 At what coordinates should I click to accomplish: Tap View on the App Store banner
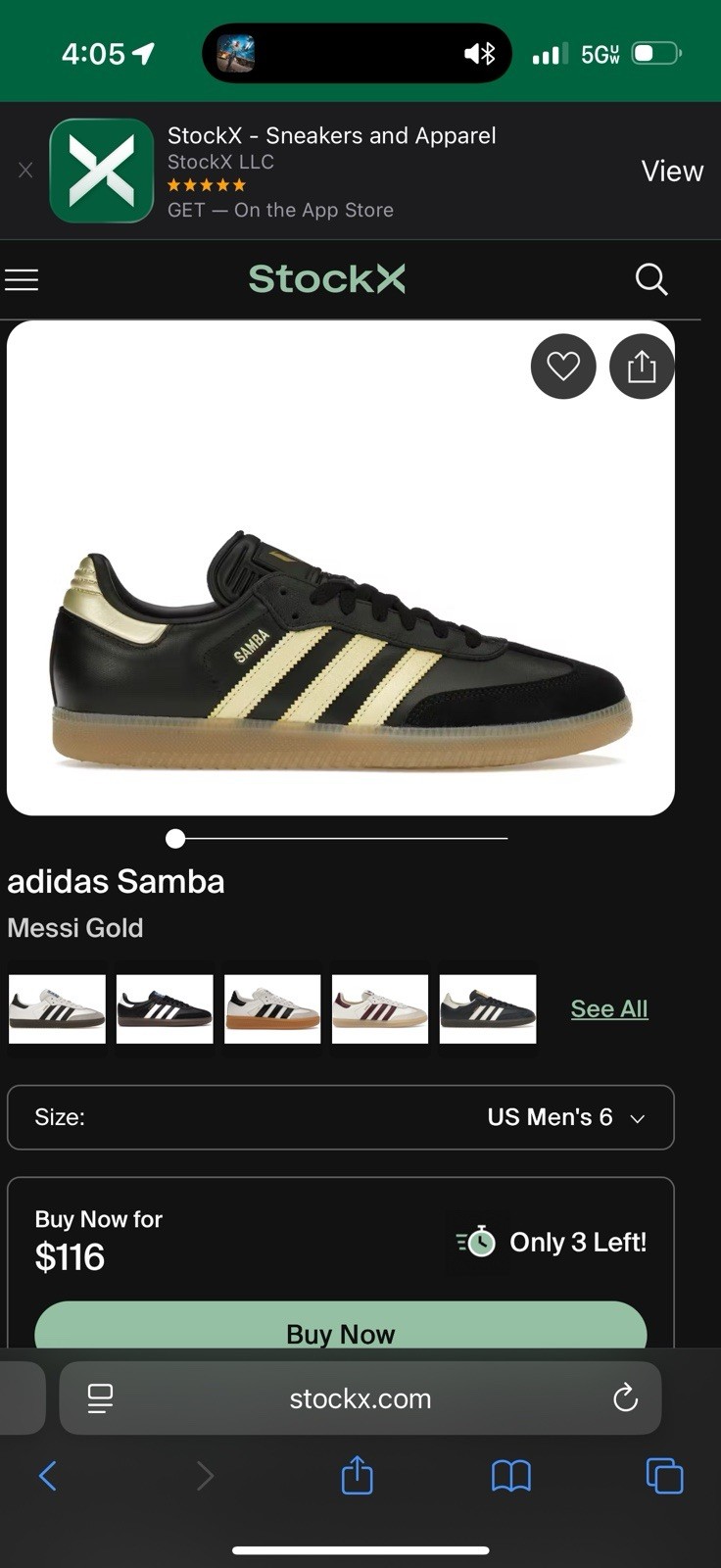pos(672,171)
